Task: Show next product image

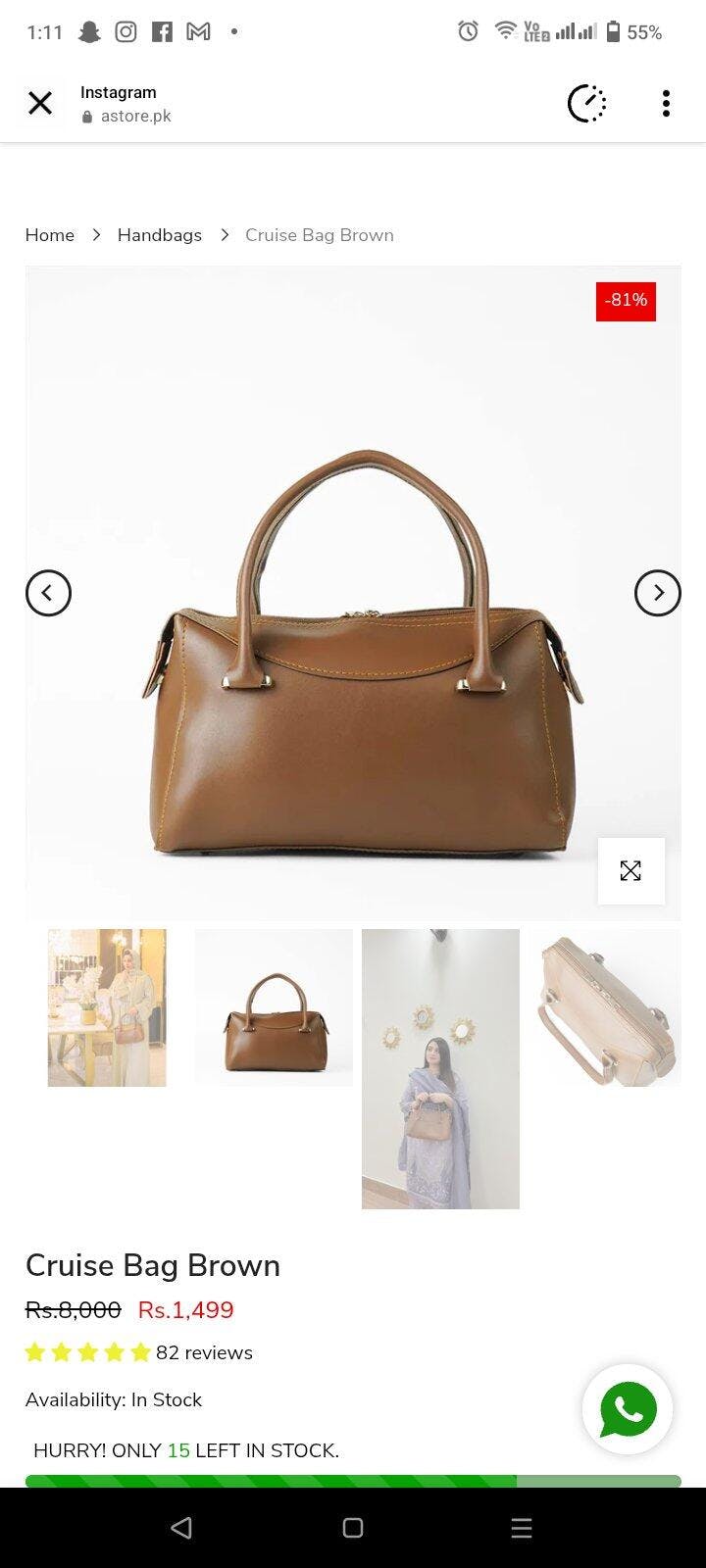Action: pos(657,593)
